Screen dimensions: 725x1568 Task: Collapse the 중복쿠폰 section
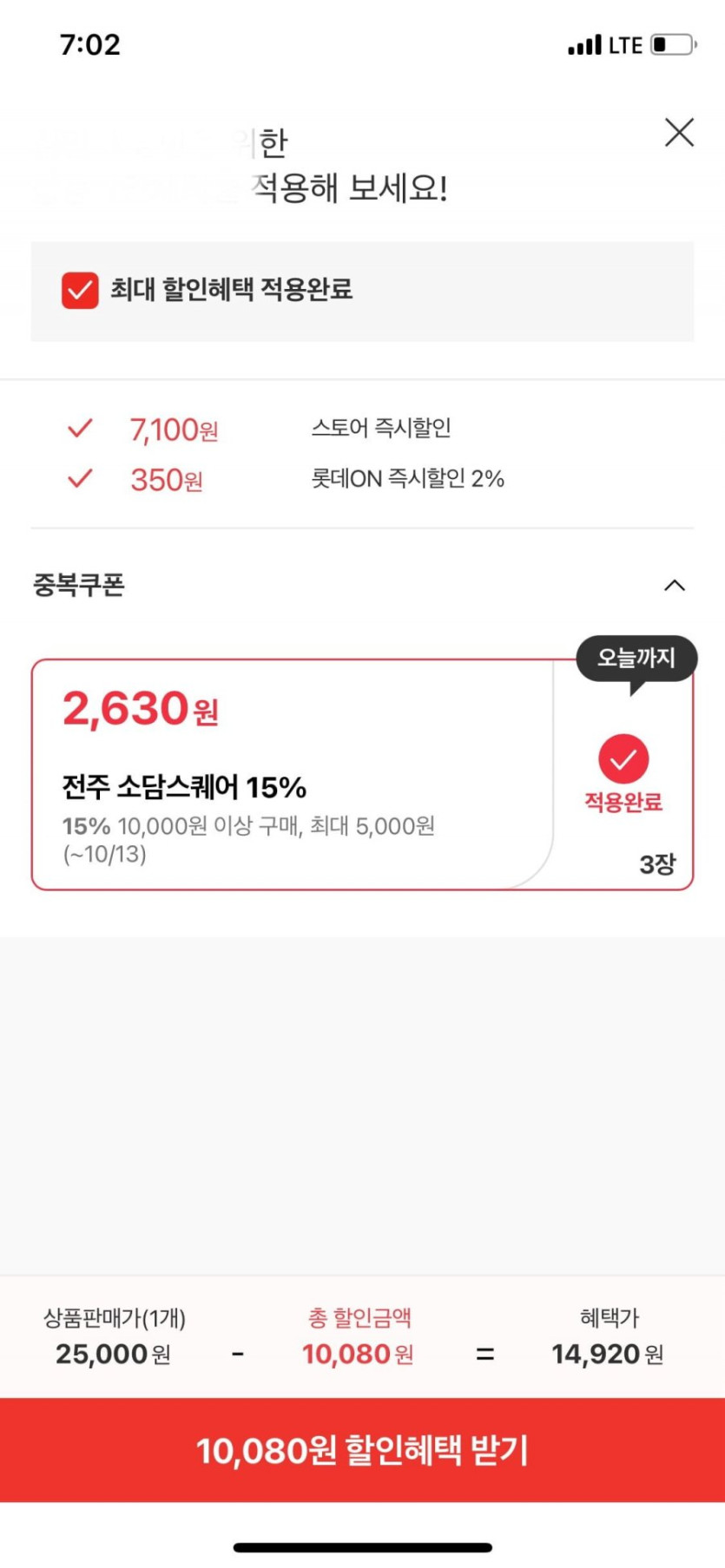(x=674, y=586)
